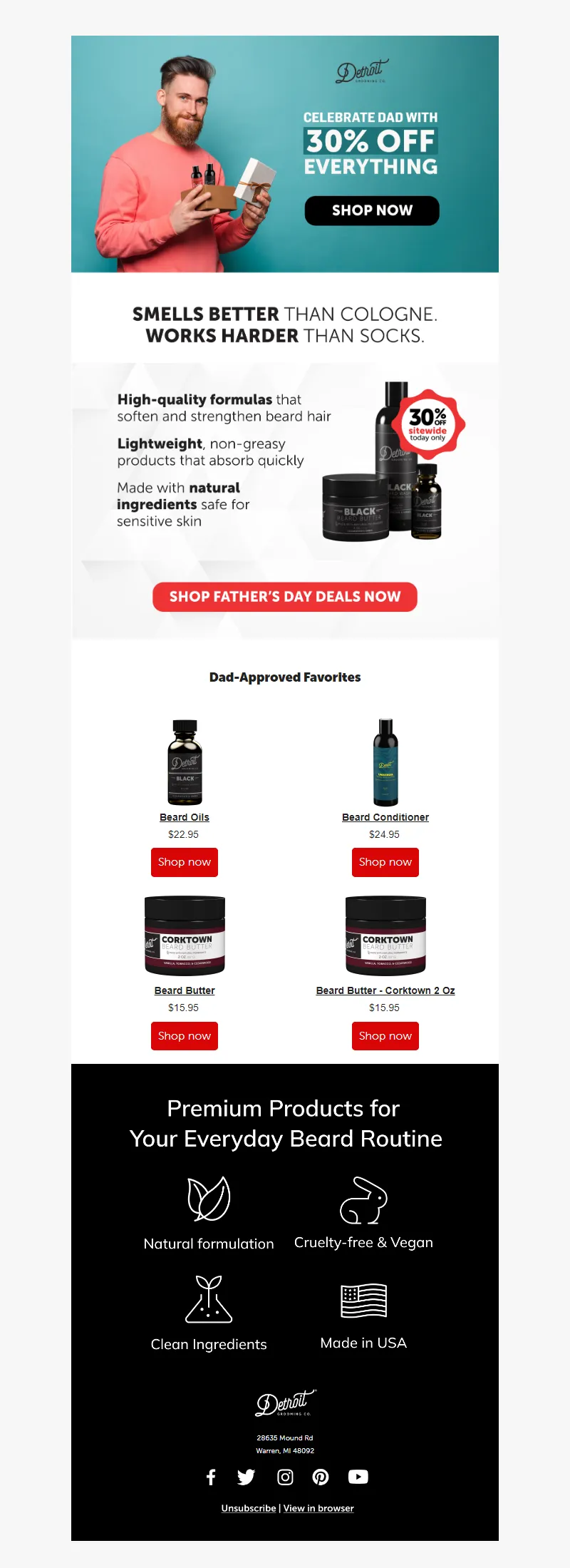Unsubscribe from this mailing list
This screenshot has width=570, height=1568.
click(x=249, y=1508)
